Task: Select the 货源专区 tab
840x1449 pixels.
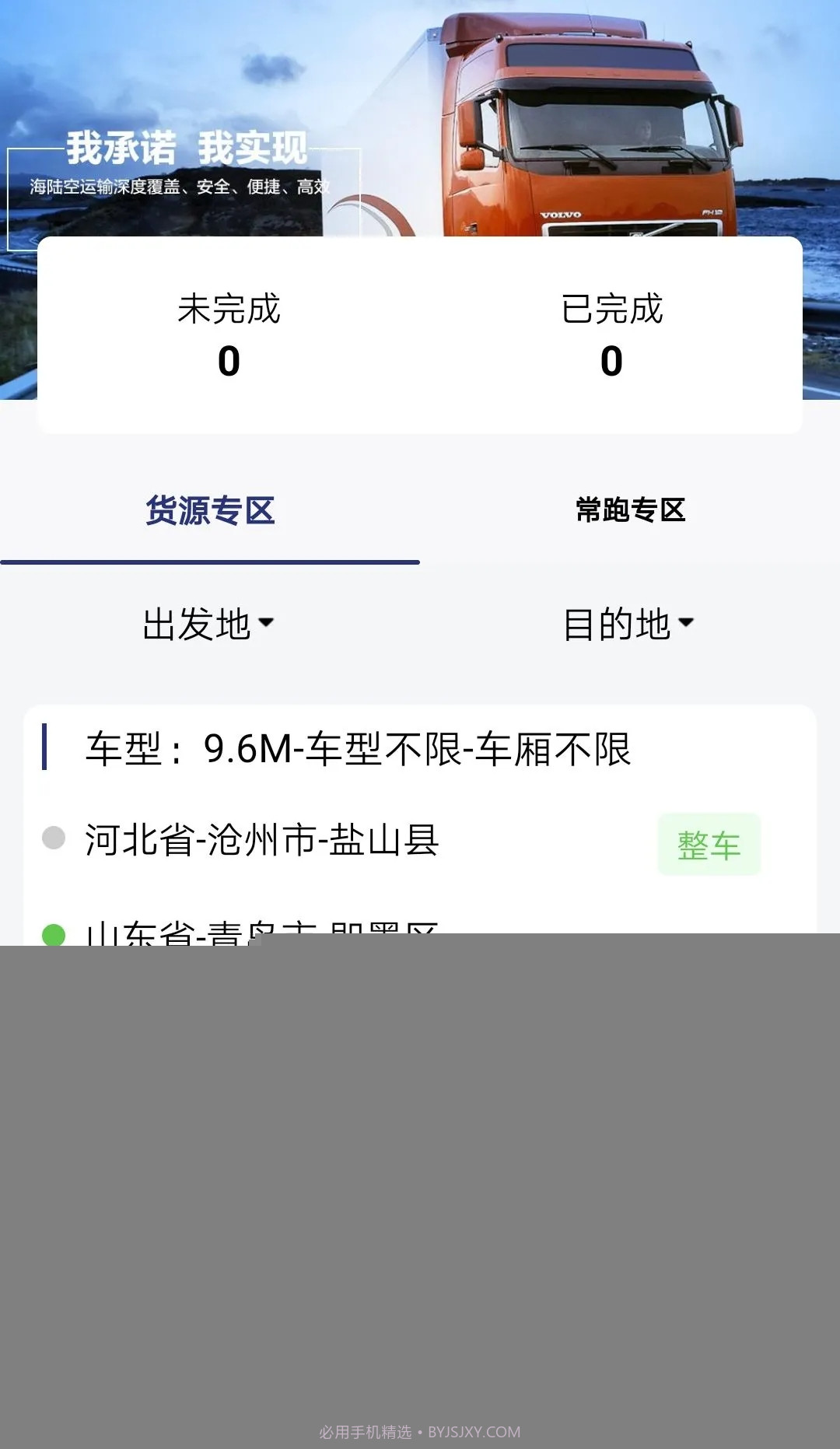Action: [x=208, y=511]
